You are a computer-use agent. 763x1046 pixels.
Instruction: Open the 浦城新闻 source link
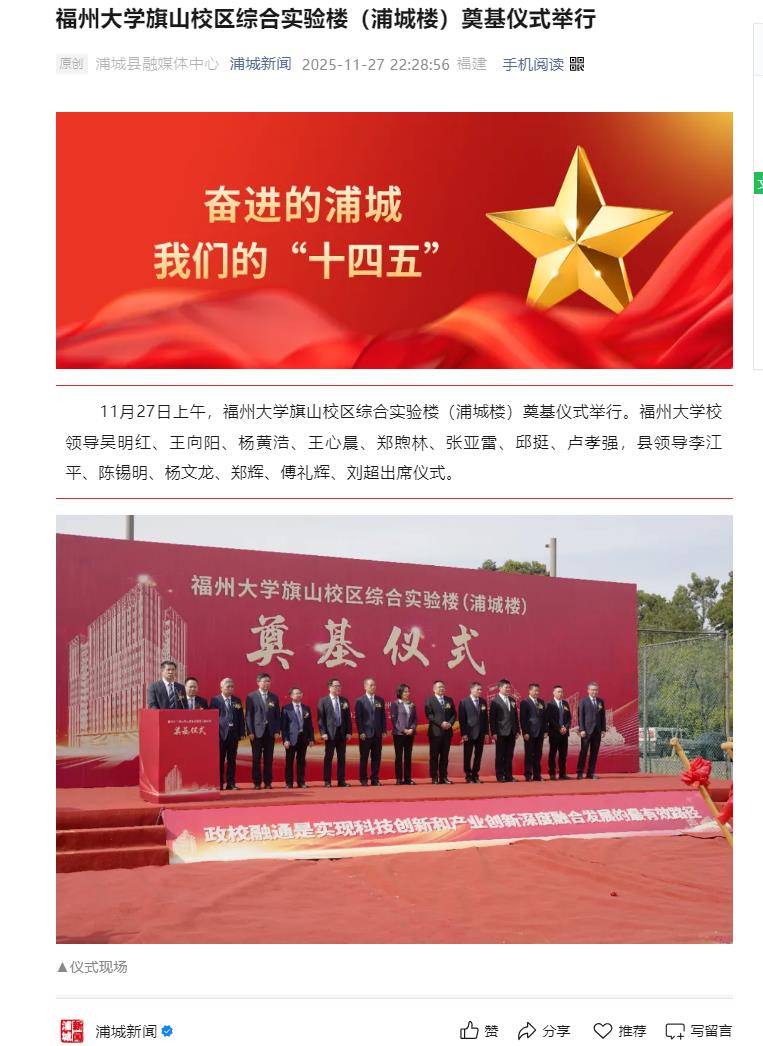[x=260, y=64]
